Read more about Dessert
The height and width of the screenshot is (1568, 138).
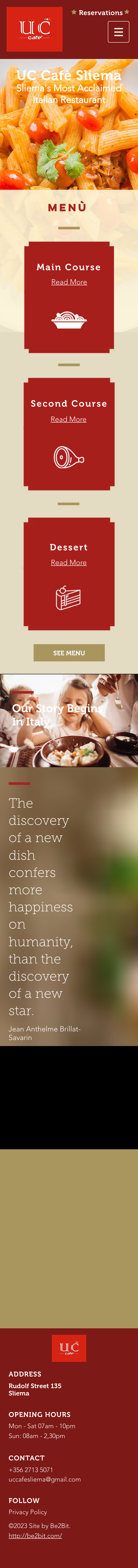[x=68, y=562]
